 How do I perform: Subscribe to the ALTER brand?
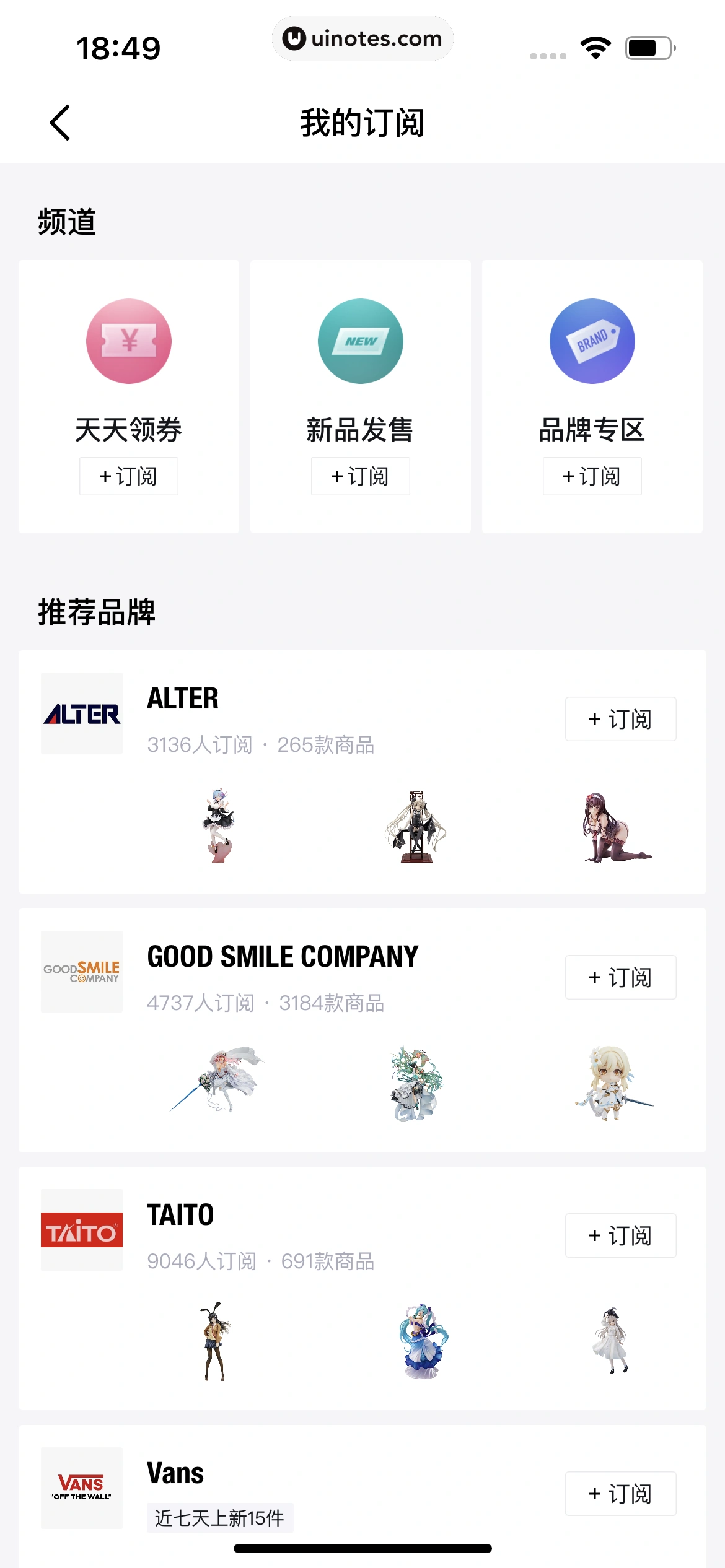tap(620, 718)
